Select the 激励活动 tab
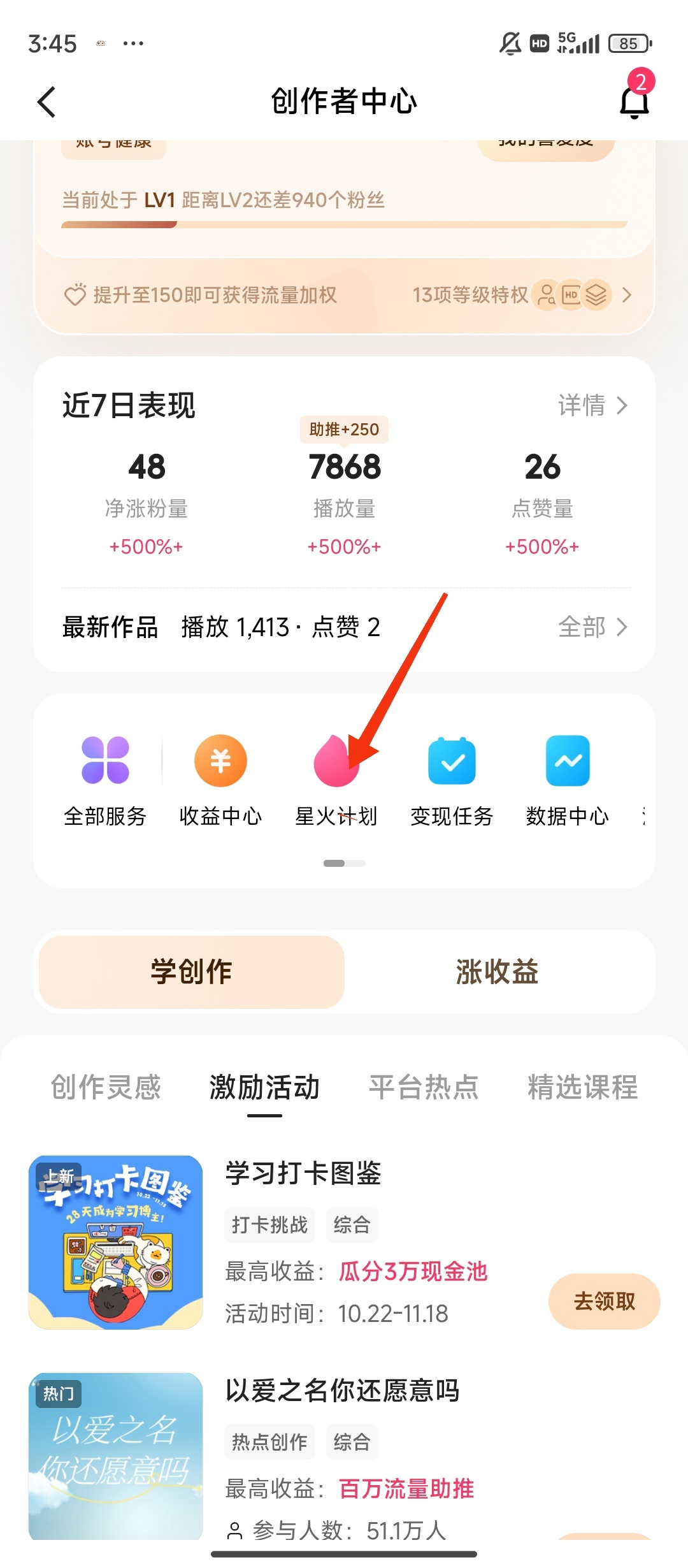The image size is (688, 1568). pos(264,1087)
